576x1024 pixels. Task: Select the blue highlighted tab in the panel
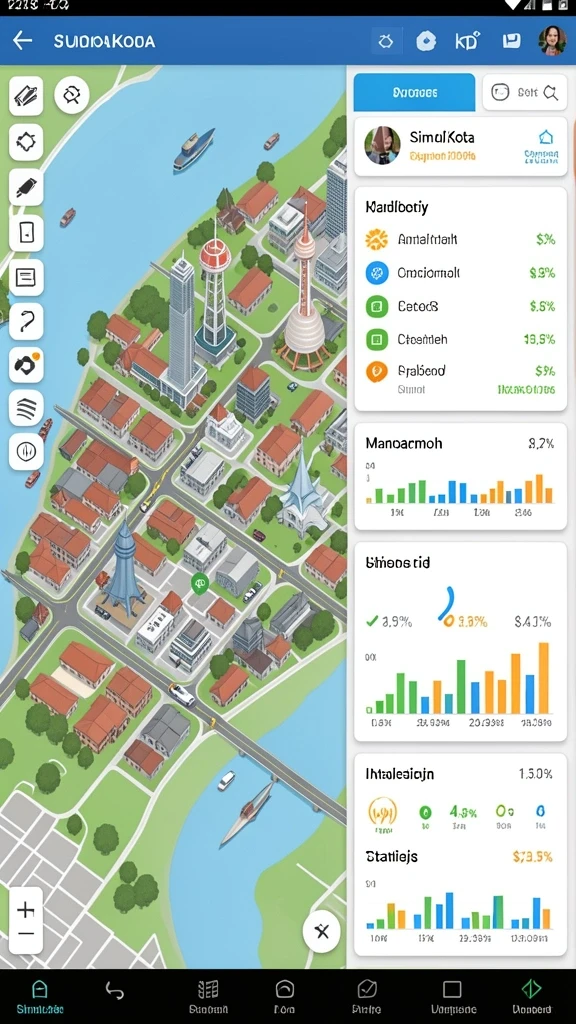coord(414,93)
